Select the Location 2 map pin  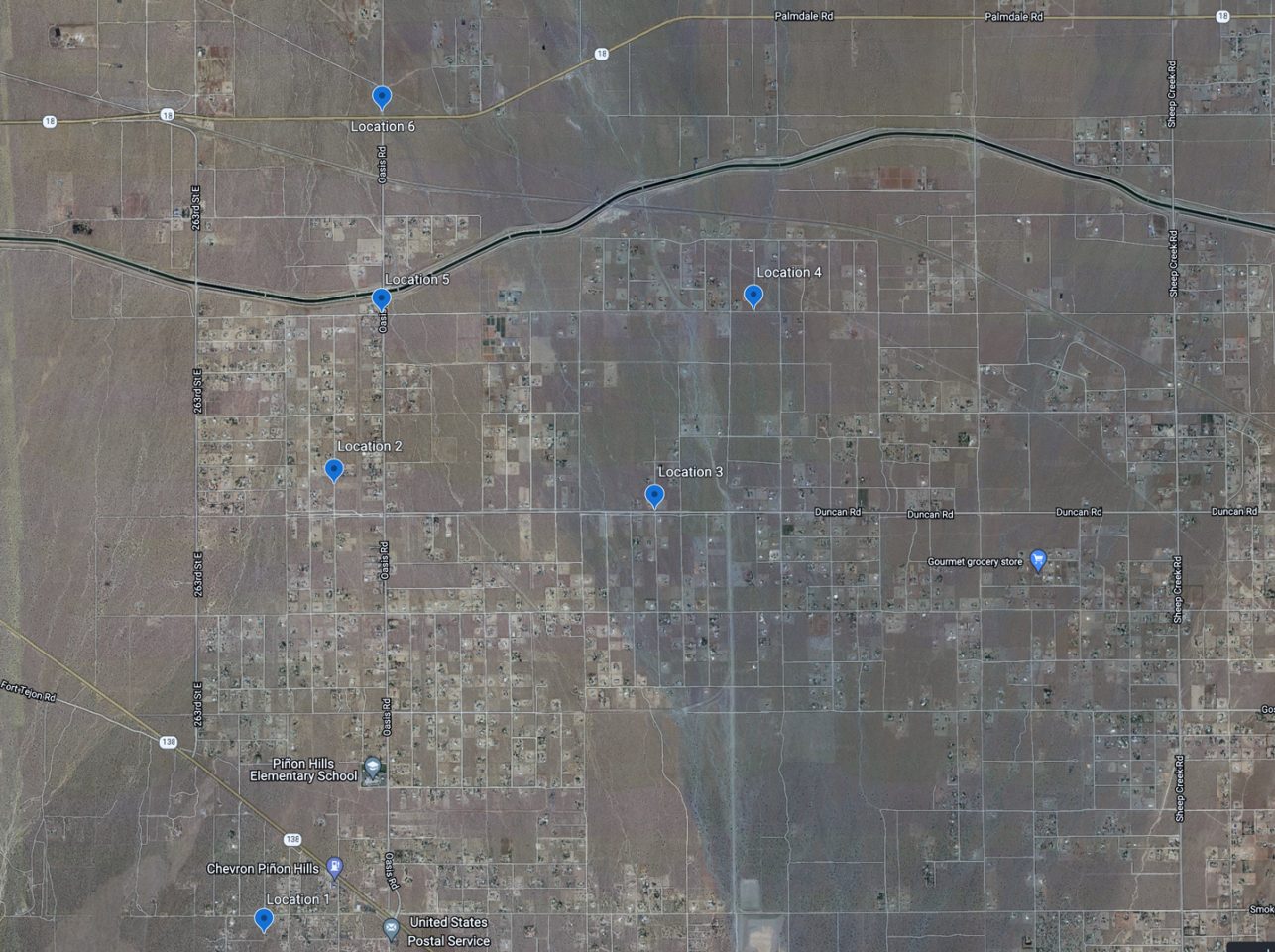point(334,469)
